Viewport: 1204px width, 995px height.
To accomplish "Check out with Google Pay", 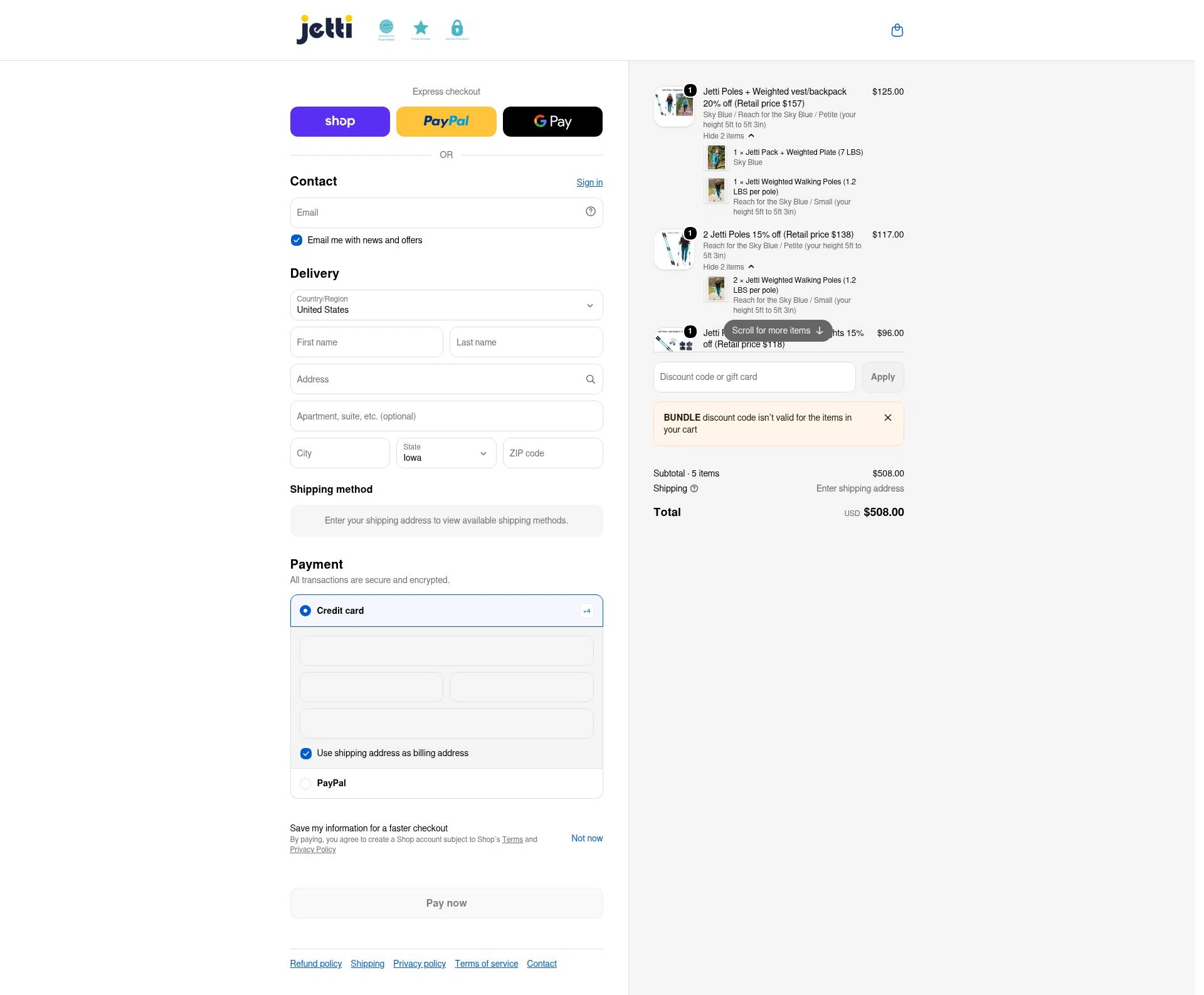I will [552, 122].
